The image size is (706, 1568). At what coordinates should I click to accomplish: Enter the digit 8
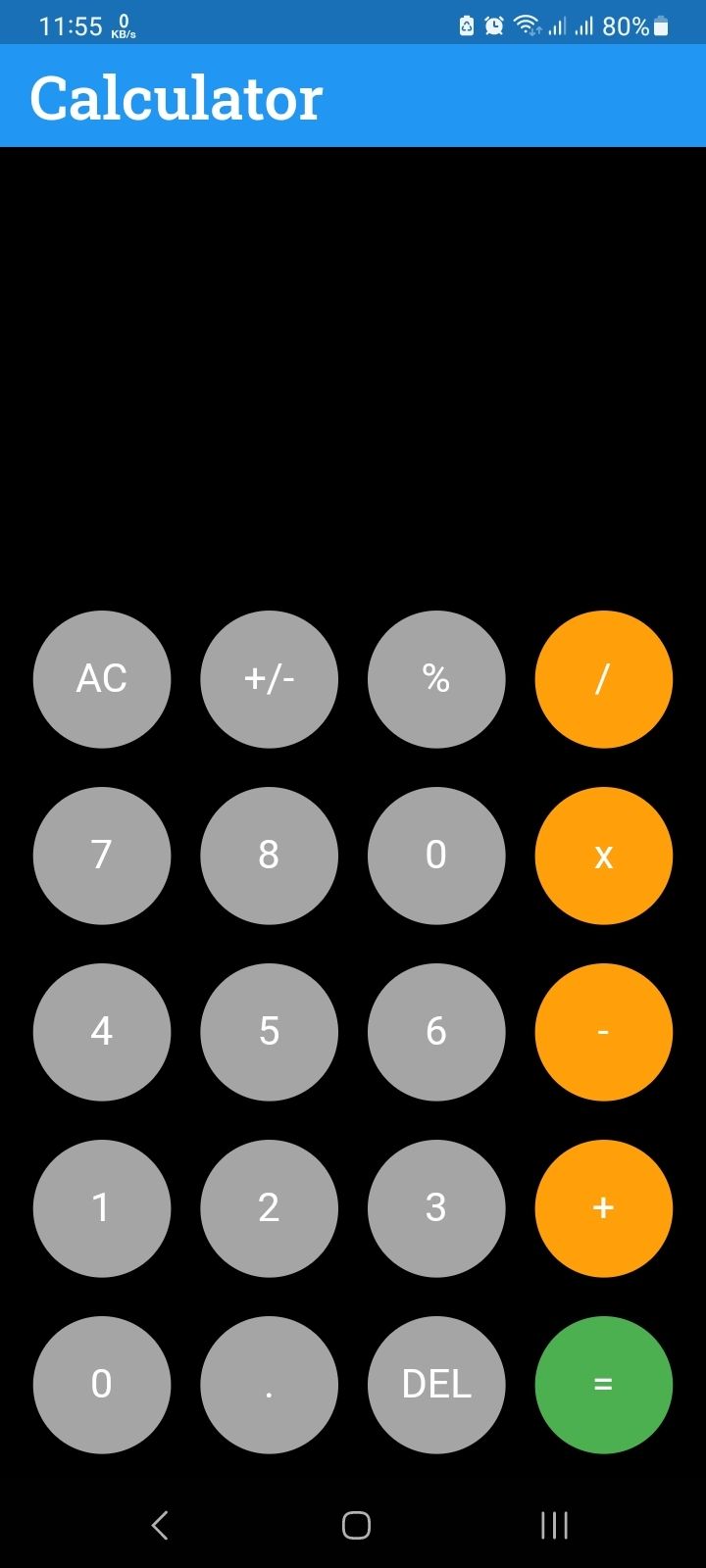pos(269,856)
